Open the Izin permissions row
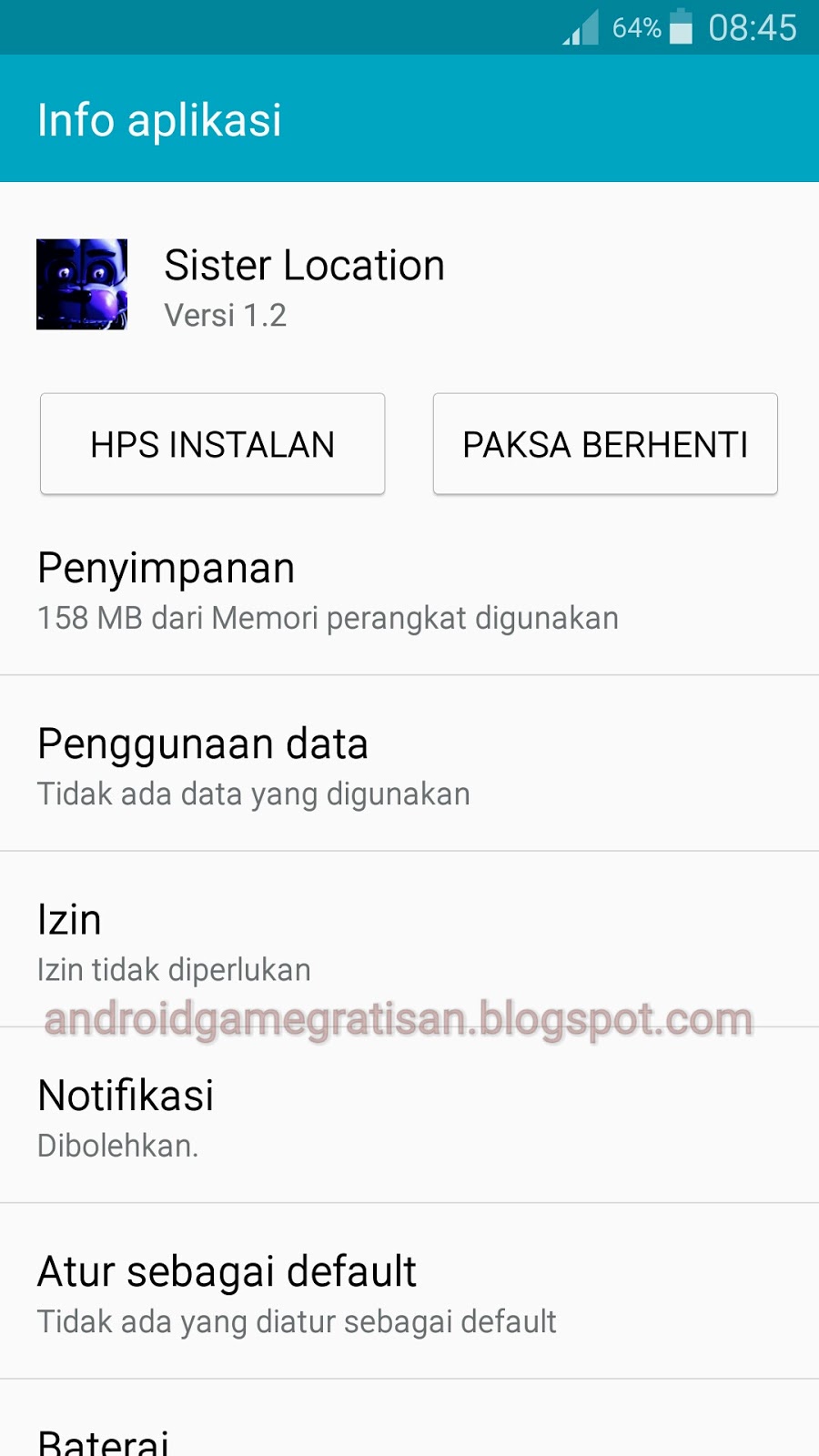The height and width of the screenshot is (1456, 819). (x=409, y=940)
